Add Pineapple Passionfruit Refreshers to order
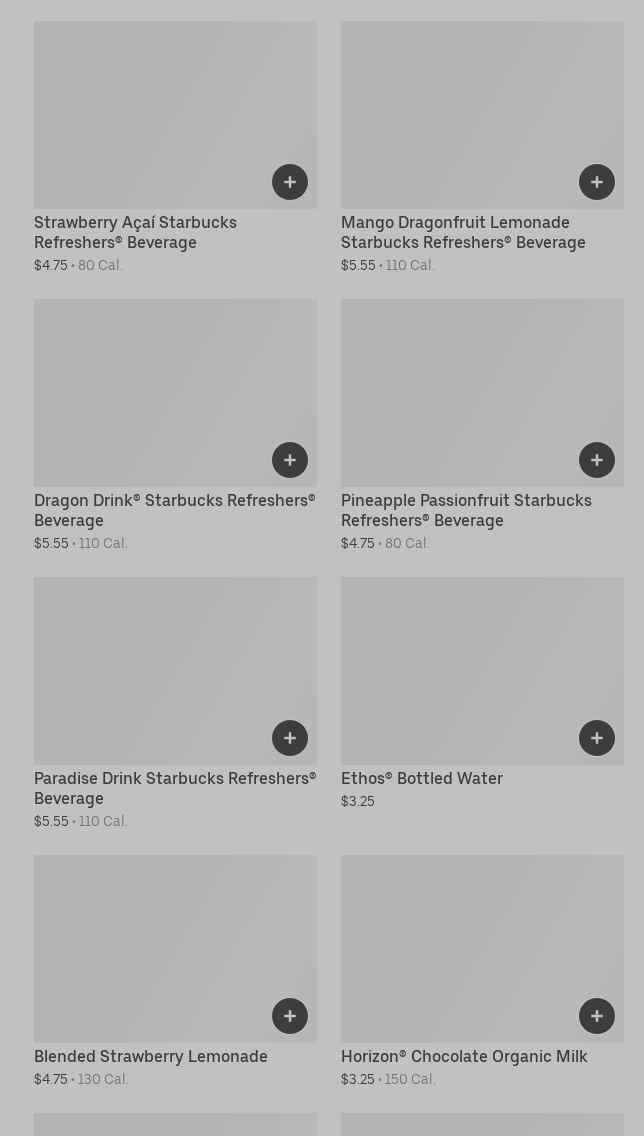Image resolution: width=644 pixels, height=1136 pixels. click(597, 460)
